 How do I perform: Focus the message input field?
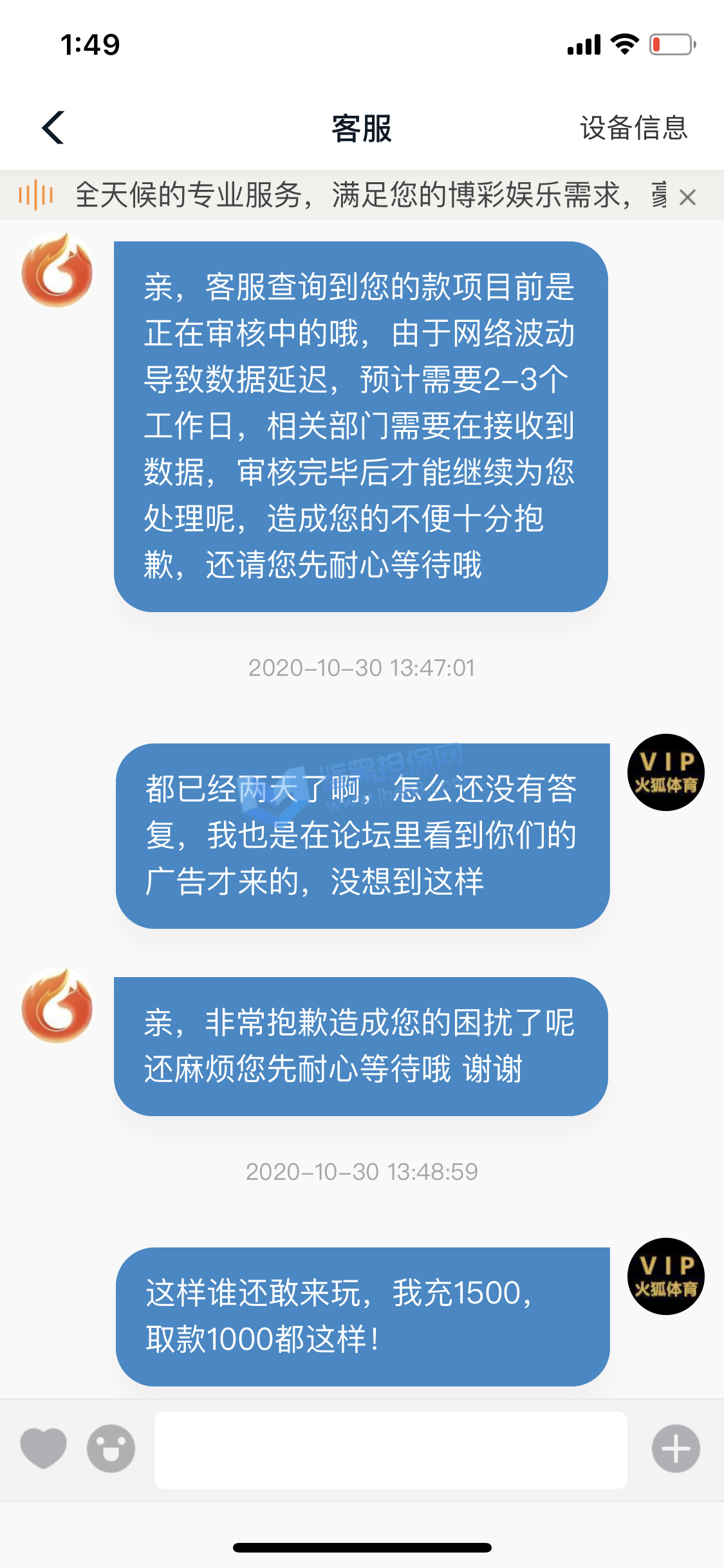tap(391, 1450)
